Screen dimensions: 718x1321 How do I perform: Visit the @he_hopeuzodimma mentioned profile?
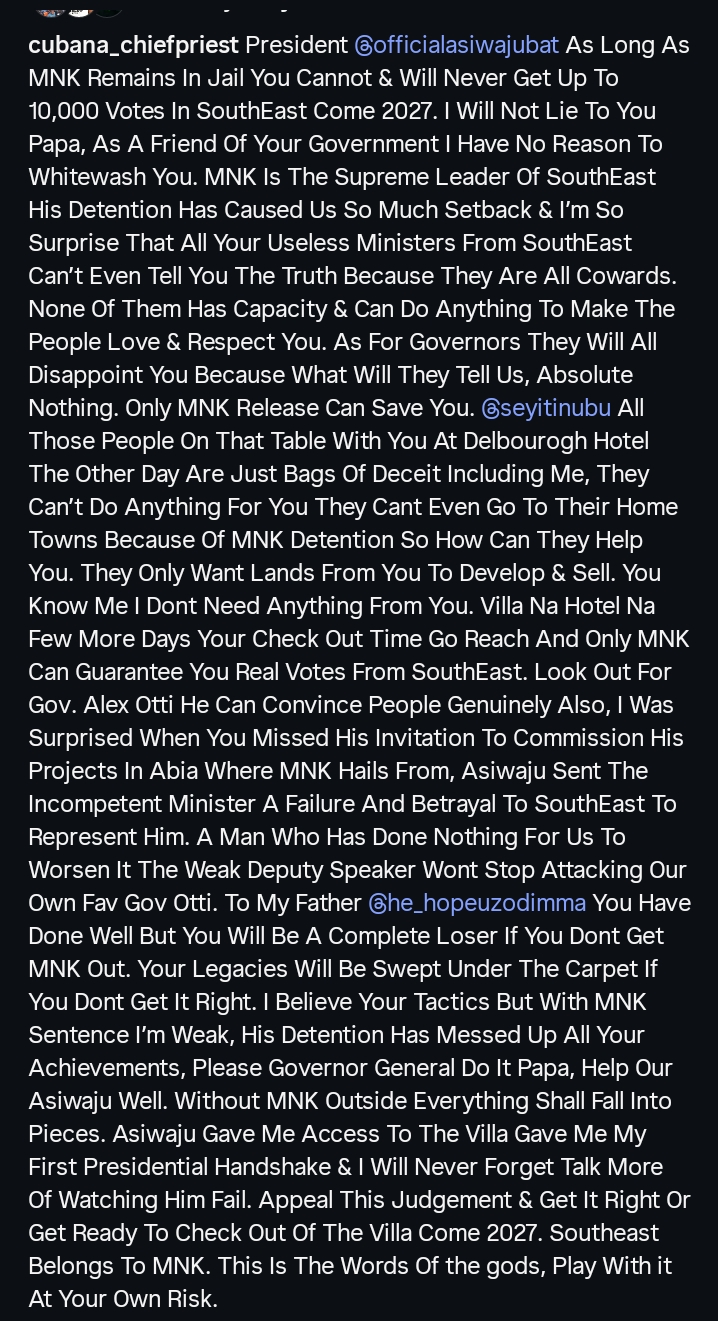477,903
